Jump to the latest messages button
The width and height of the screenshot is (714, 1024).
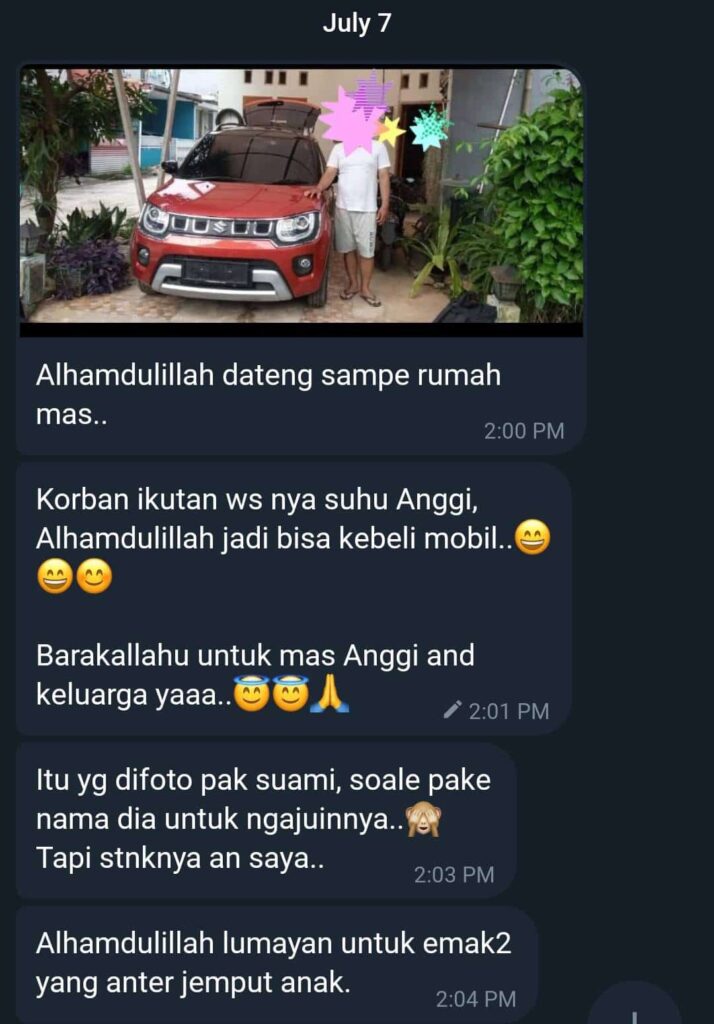click(x=636, y=1008)
